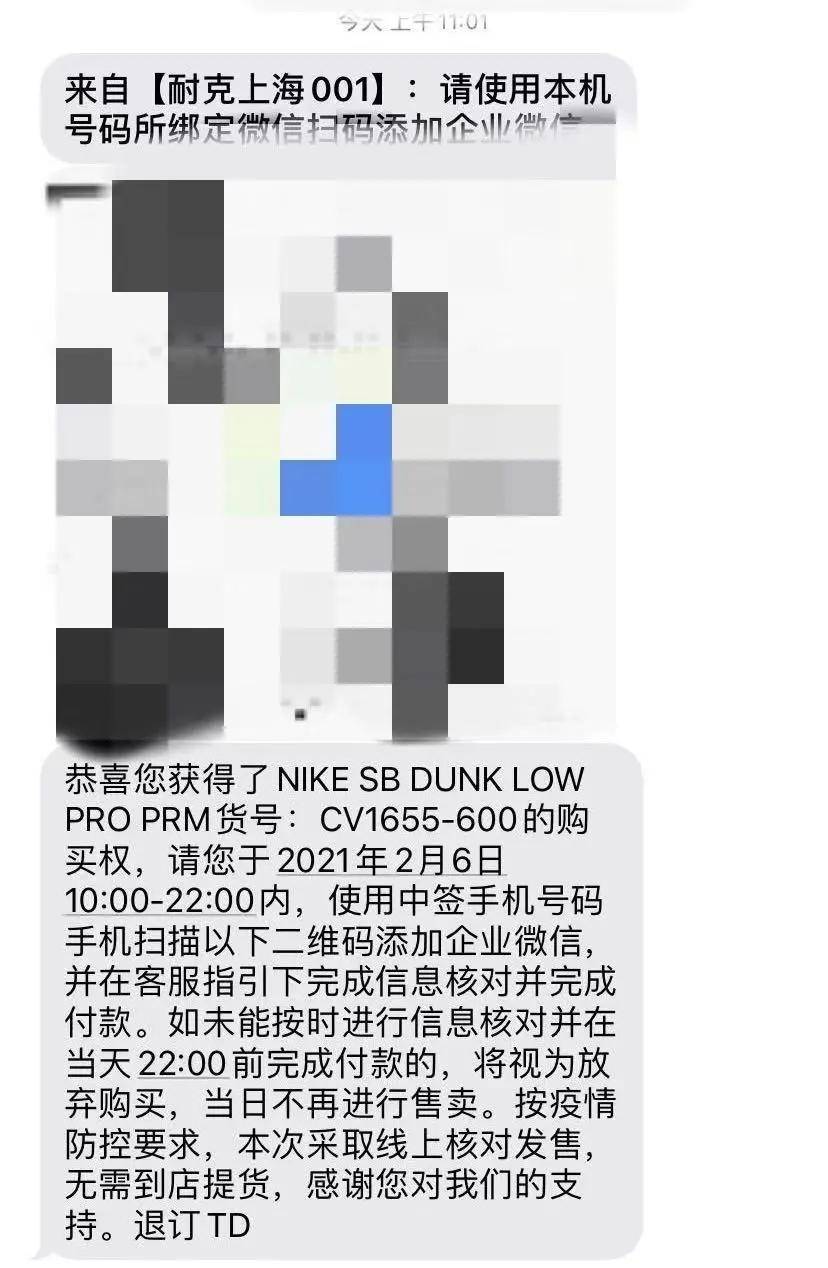
Task: Open the underlined 2021年2月6日 date link
Action: click(390, 859)
